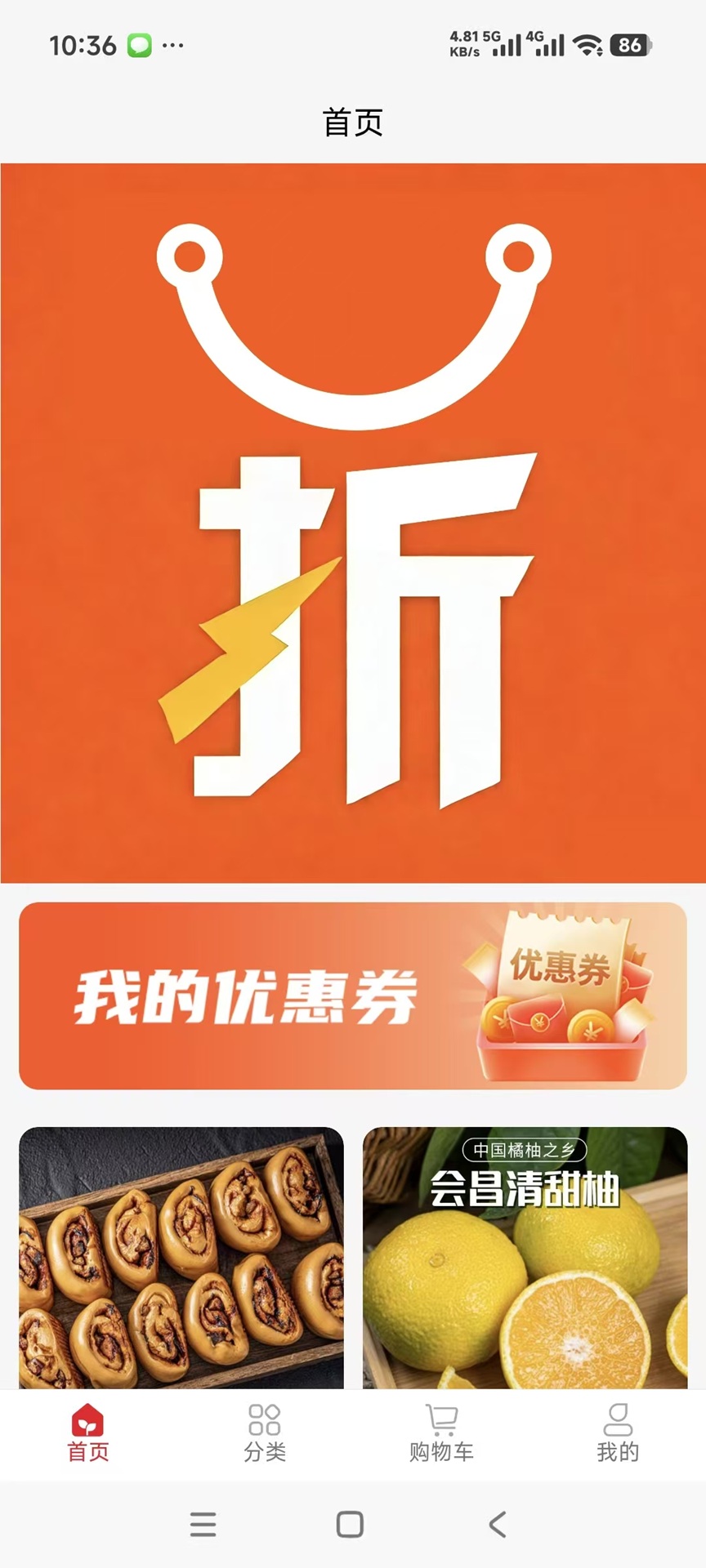The height and width of the screenshot is (1568, 706).
Task: Switch to the 我的 tab
Action: (x=618, y=1434)
